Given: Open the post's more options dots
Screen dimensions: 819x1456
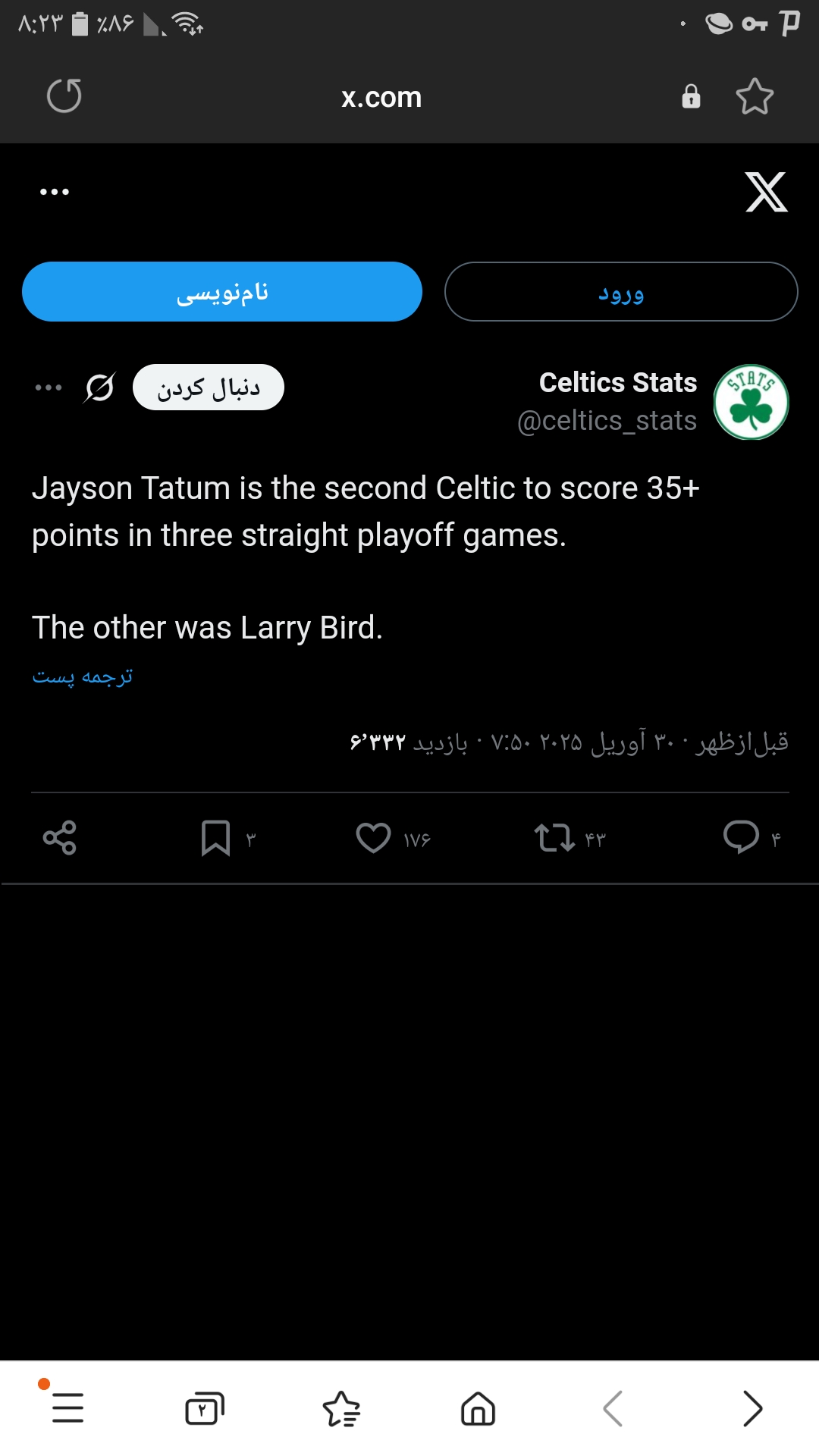Looking at the screenshot, I should coord(49,388).
